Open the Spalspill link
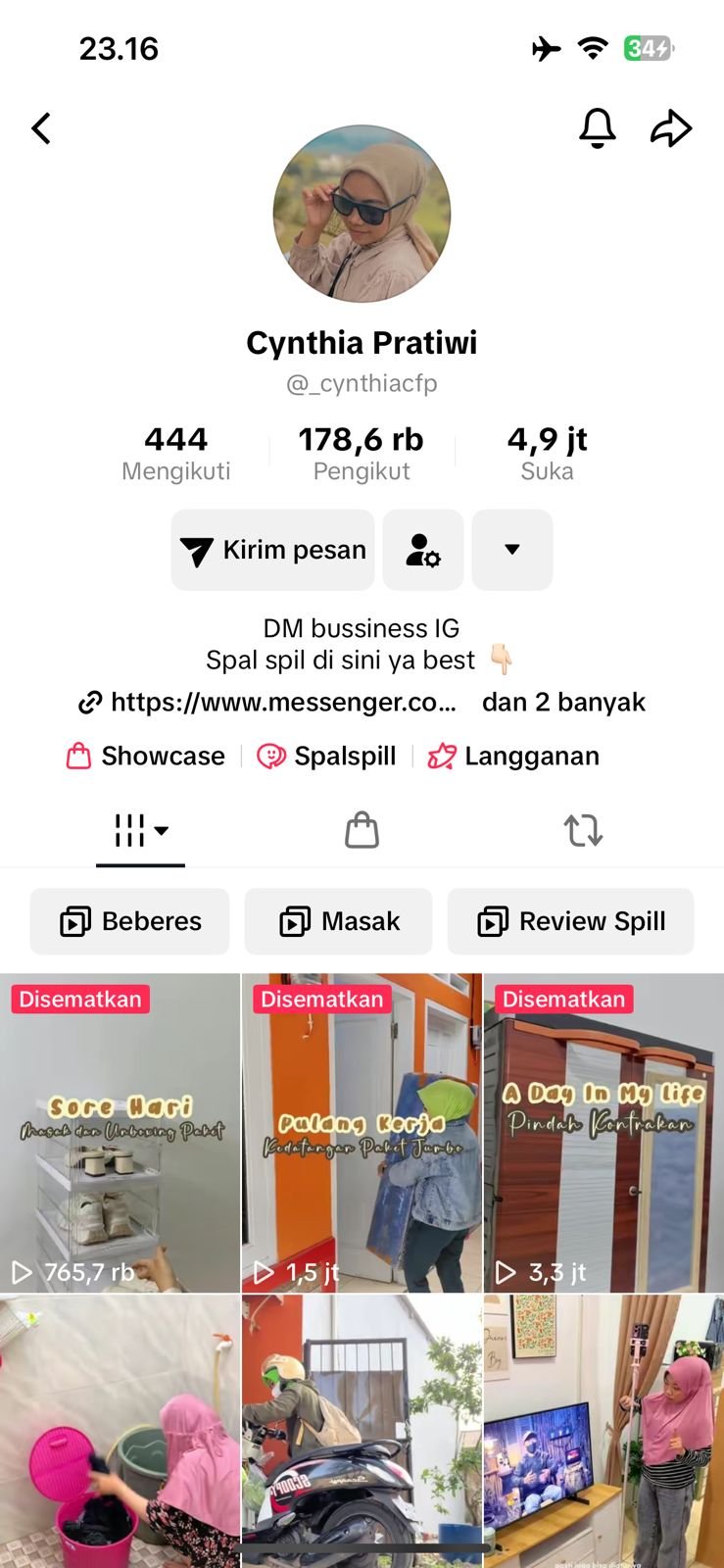This screenshot has width=724, height=1568. tap(326, 756)
